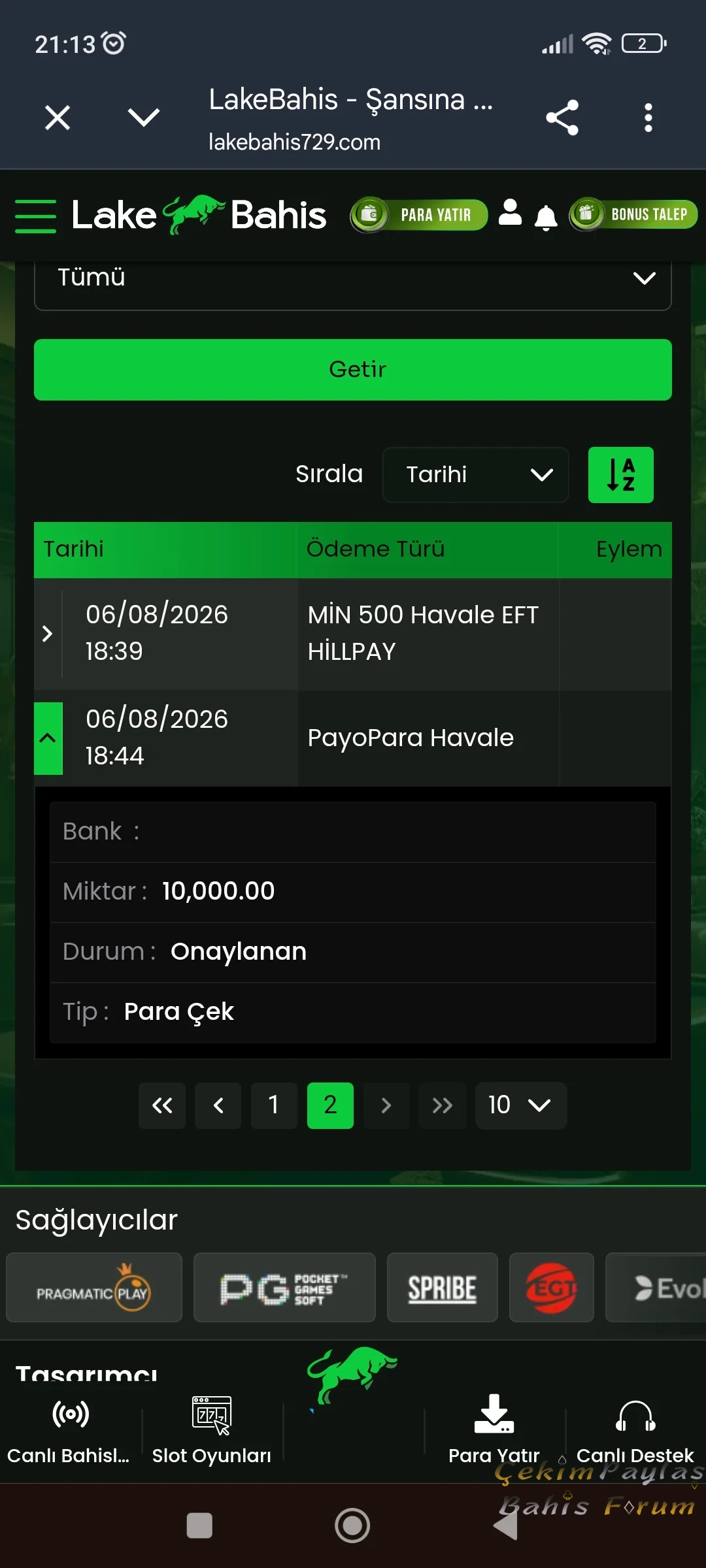The width and height of the screenshot is (706, 1568).
Task: Open the notifications bell
Action: (x=546, y=218)
